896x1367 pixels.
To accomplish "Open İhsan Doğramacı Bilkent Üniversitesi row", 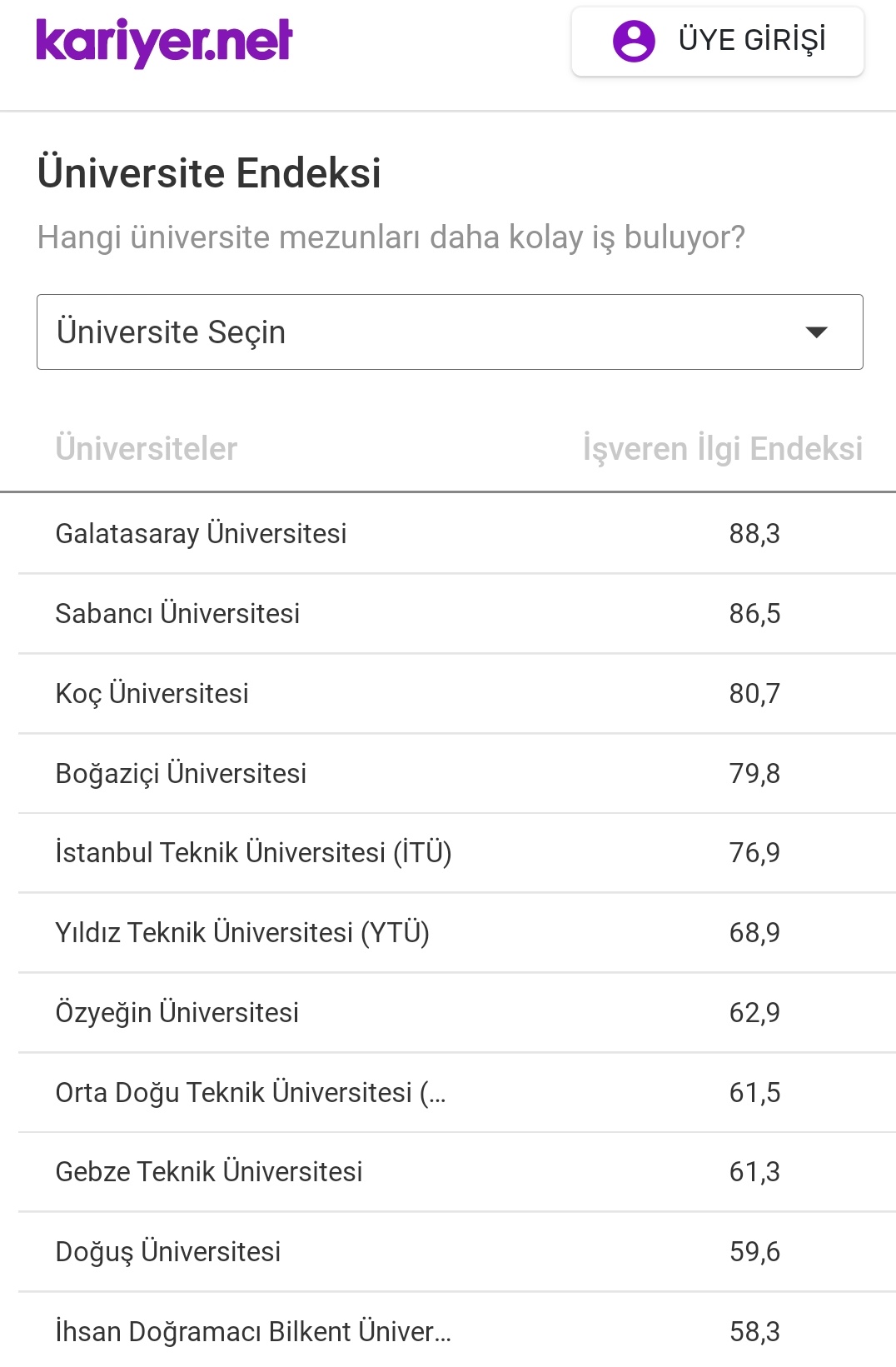I will pos(457,1330).
